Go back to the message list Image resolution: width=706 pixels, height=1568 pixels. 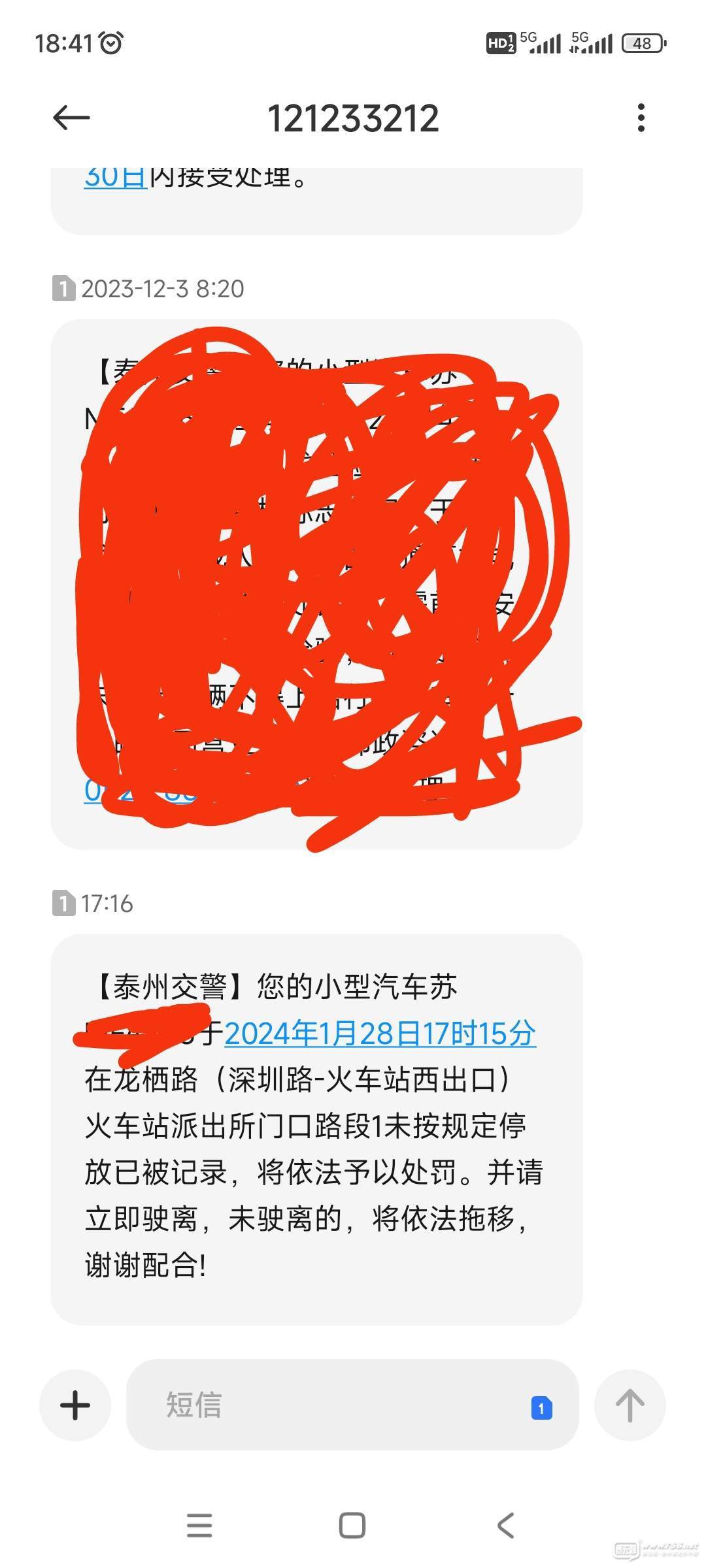tap(71, 118)
